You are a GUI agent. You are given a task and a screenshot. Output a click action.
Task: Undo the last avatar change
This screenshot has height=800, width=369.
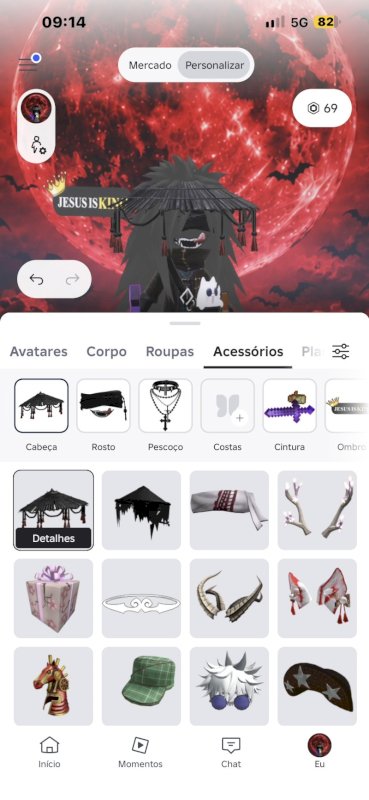pos(36,279)
